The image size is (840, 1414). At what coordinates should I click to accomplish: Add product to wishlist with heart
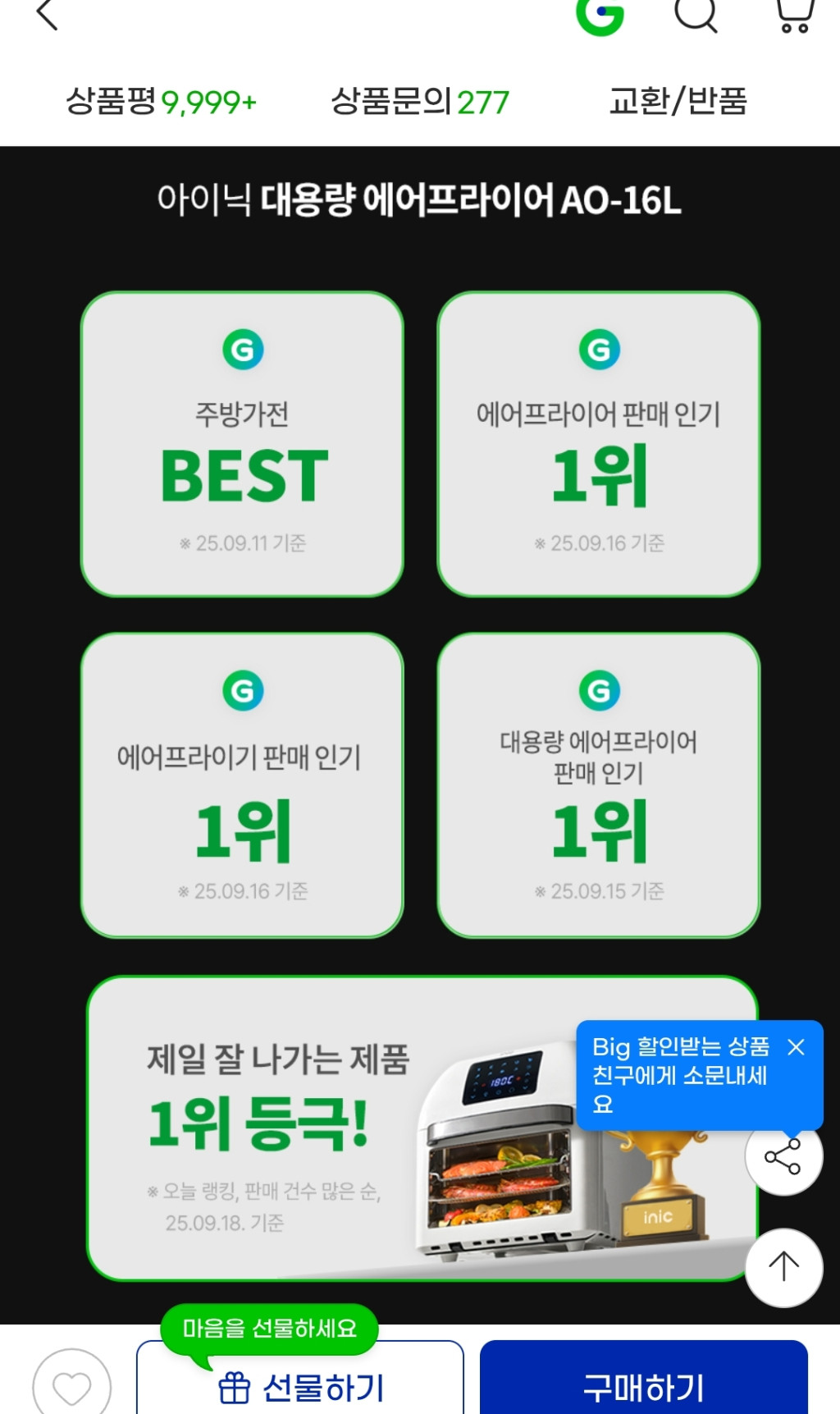pyautogui.click(x=72, y=1385)
